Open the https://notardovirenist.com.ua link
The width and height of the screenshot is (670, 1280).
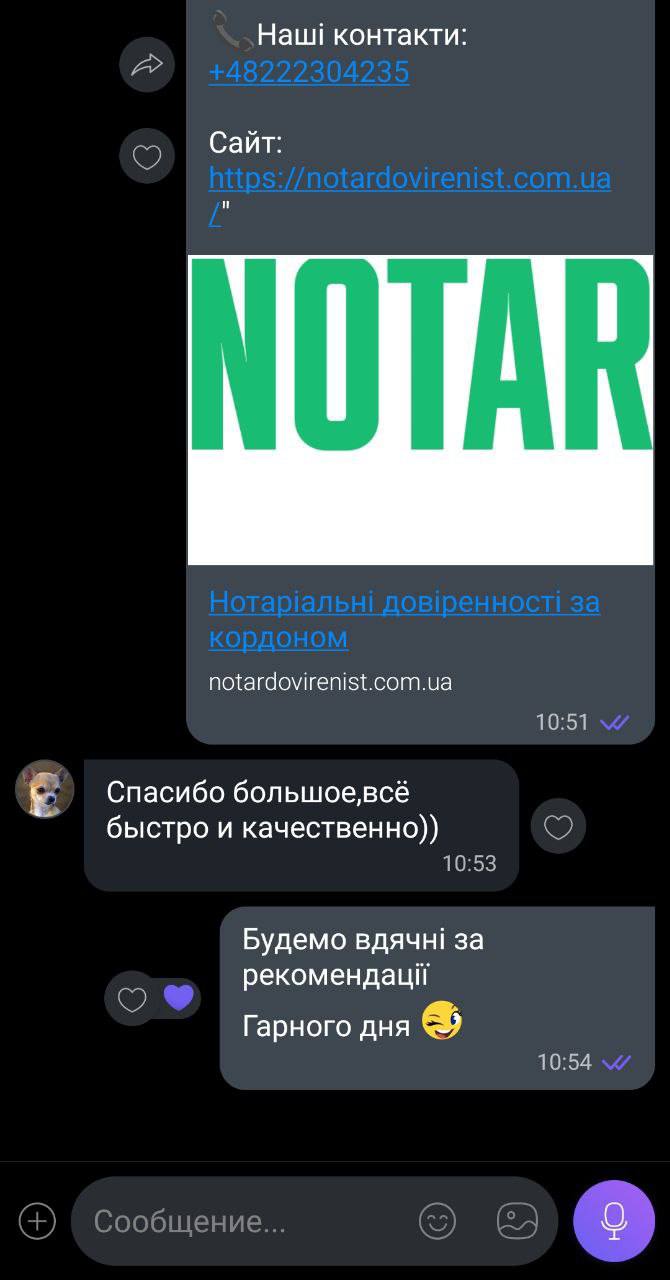(408, 179)
